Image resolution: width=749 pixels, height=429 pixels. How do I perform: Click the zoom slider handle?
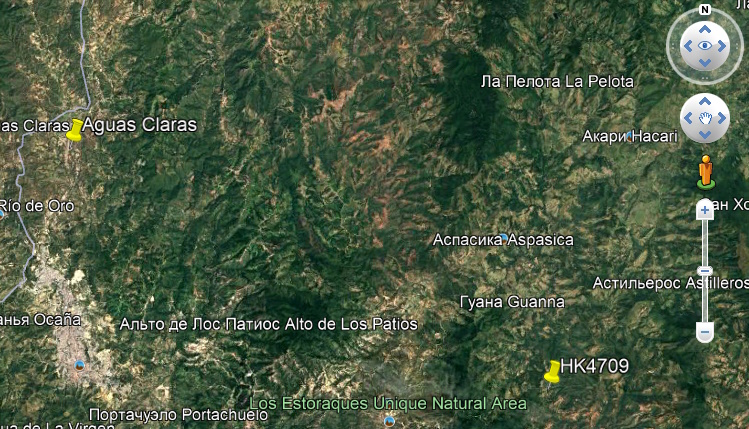(x=705, y=270)
